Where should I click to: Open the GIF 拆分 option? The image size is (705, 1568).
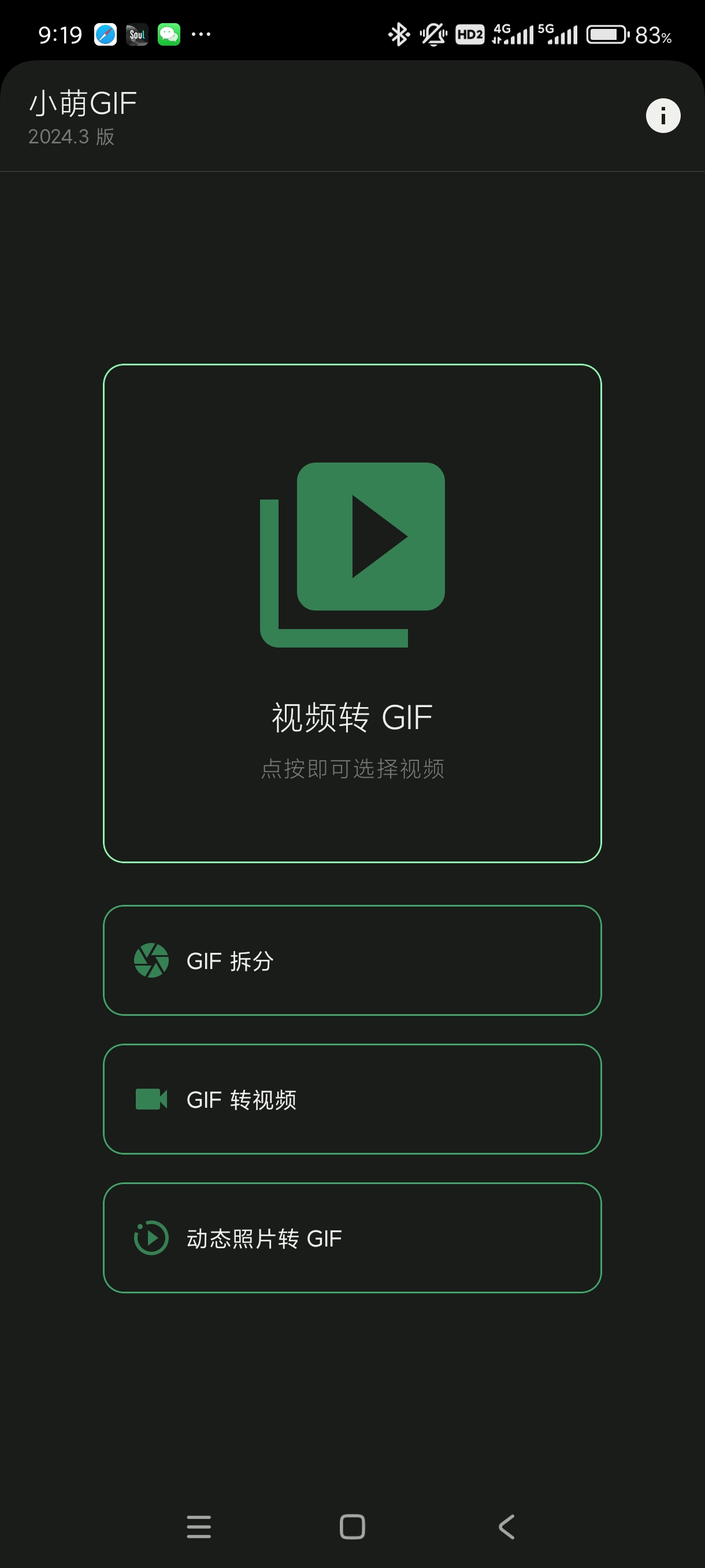point(352,960)
